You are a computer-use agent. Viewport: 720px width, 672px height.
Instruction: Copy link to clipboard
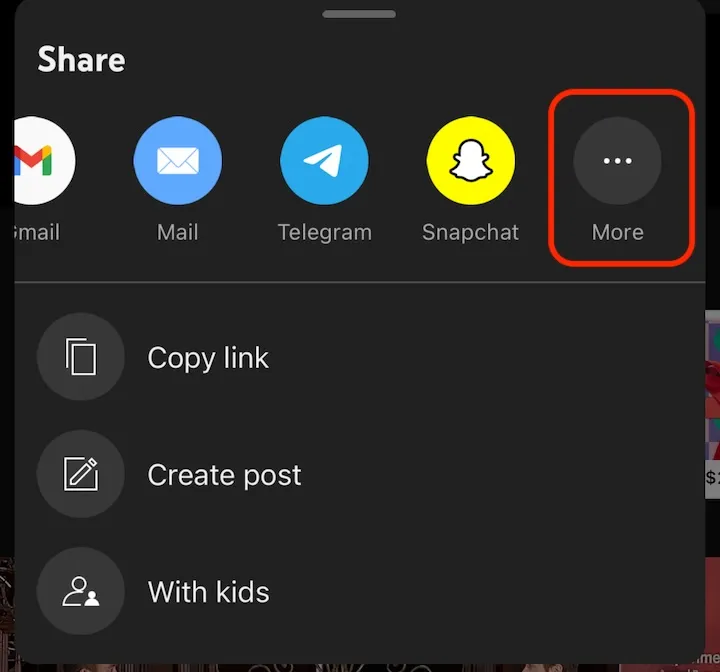(207, 358)
